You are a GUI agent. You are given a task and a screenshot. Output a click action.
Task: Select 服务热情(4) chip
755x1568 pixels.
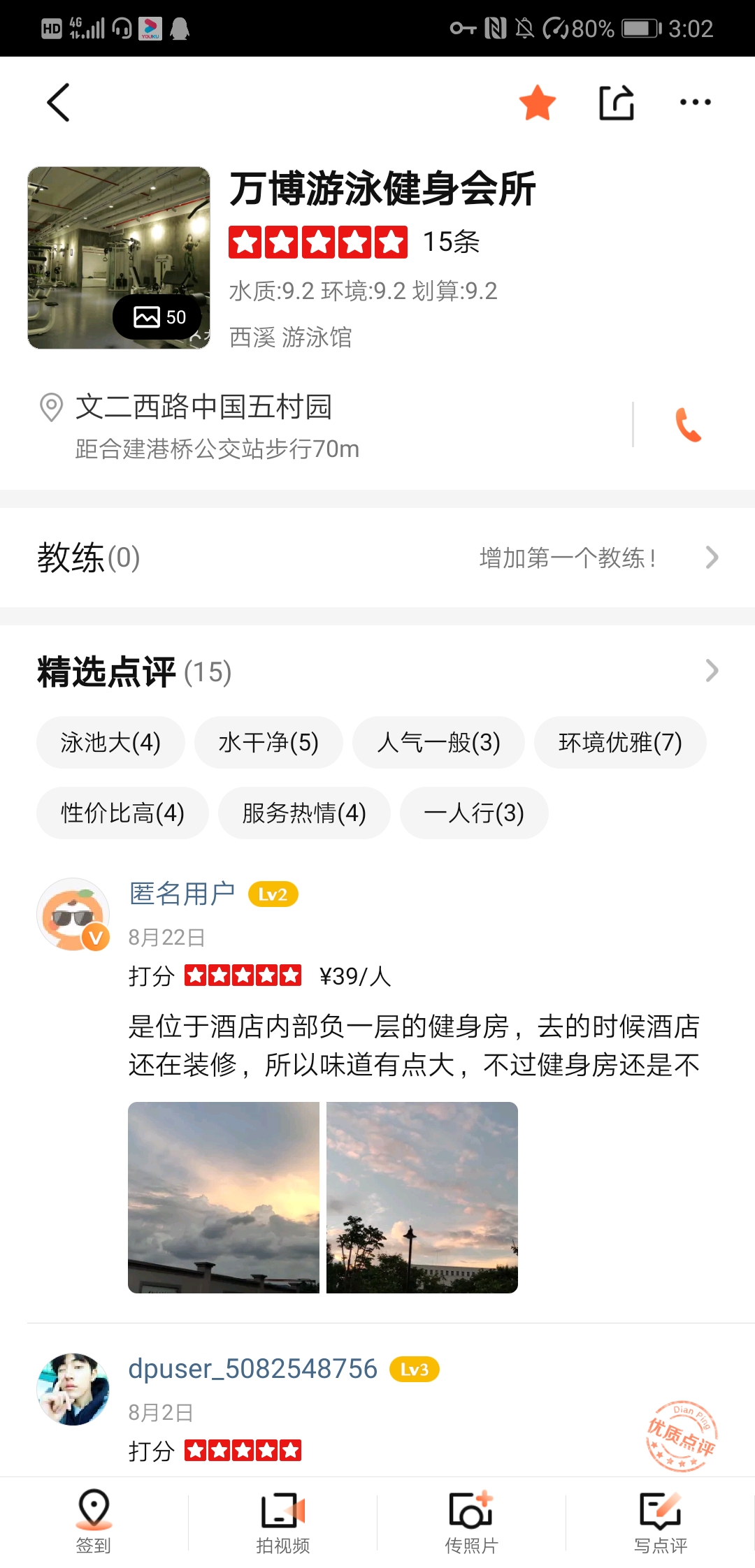tap(304, 813)
